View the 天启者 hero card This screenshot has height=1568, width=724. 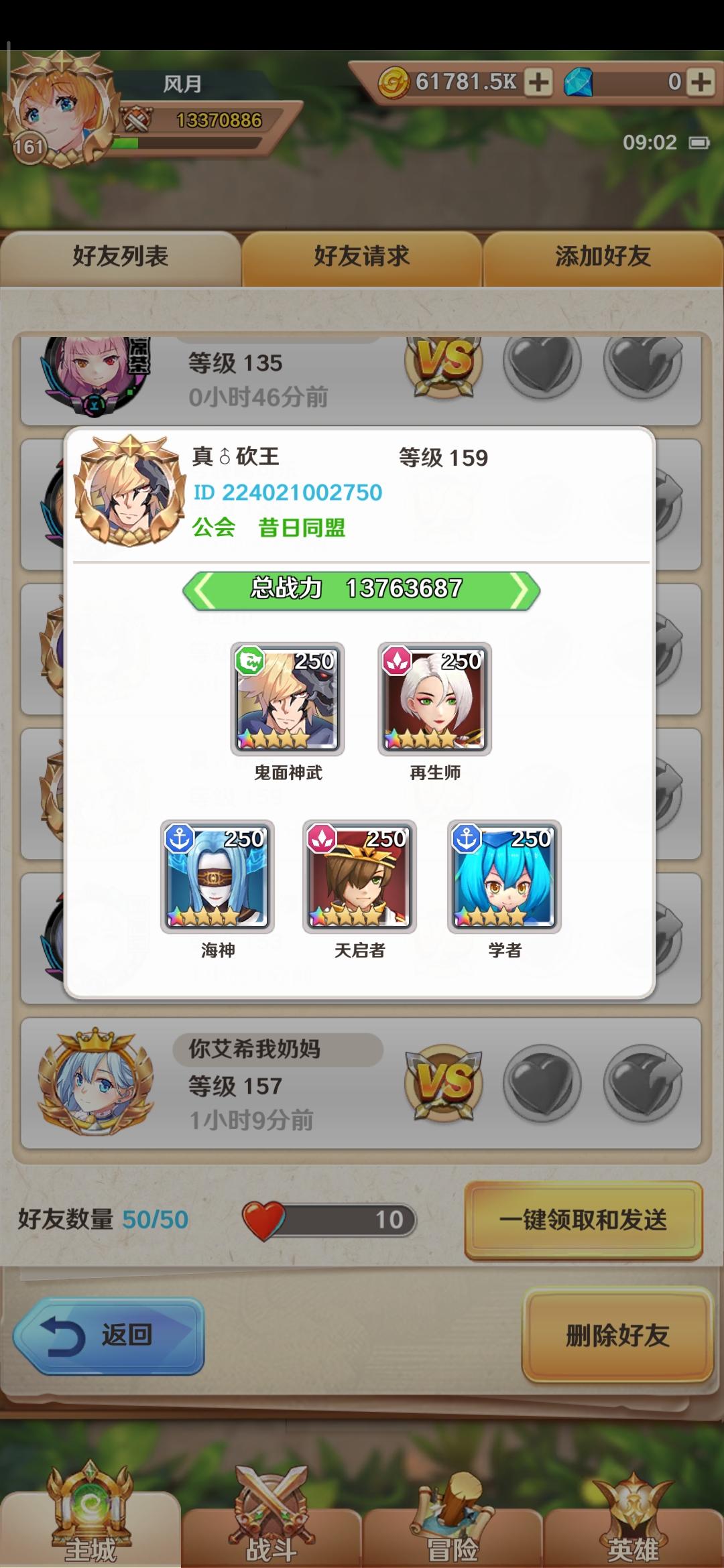click(x=359, y=876)
